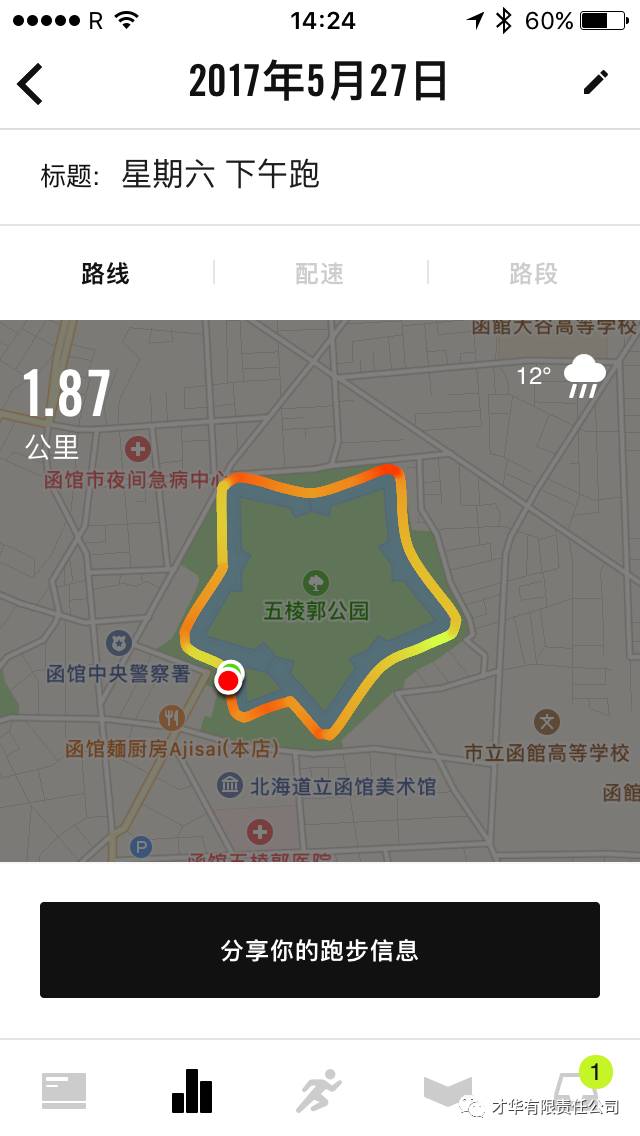Open the feed tab in bottom bar
Screen dimensions: 640x1136
pyautogui.click(x=64, y=1090)
